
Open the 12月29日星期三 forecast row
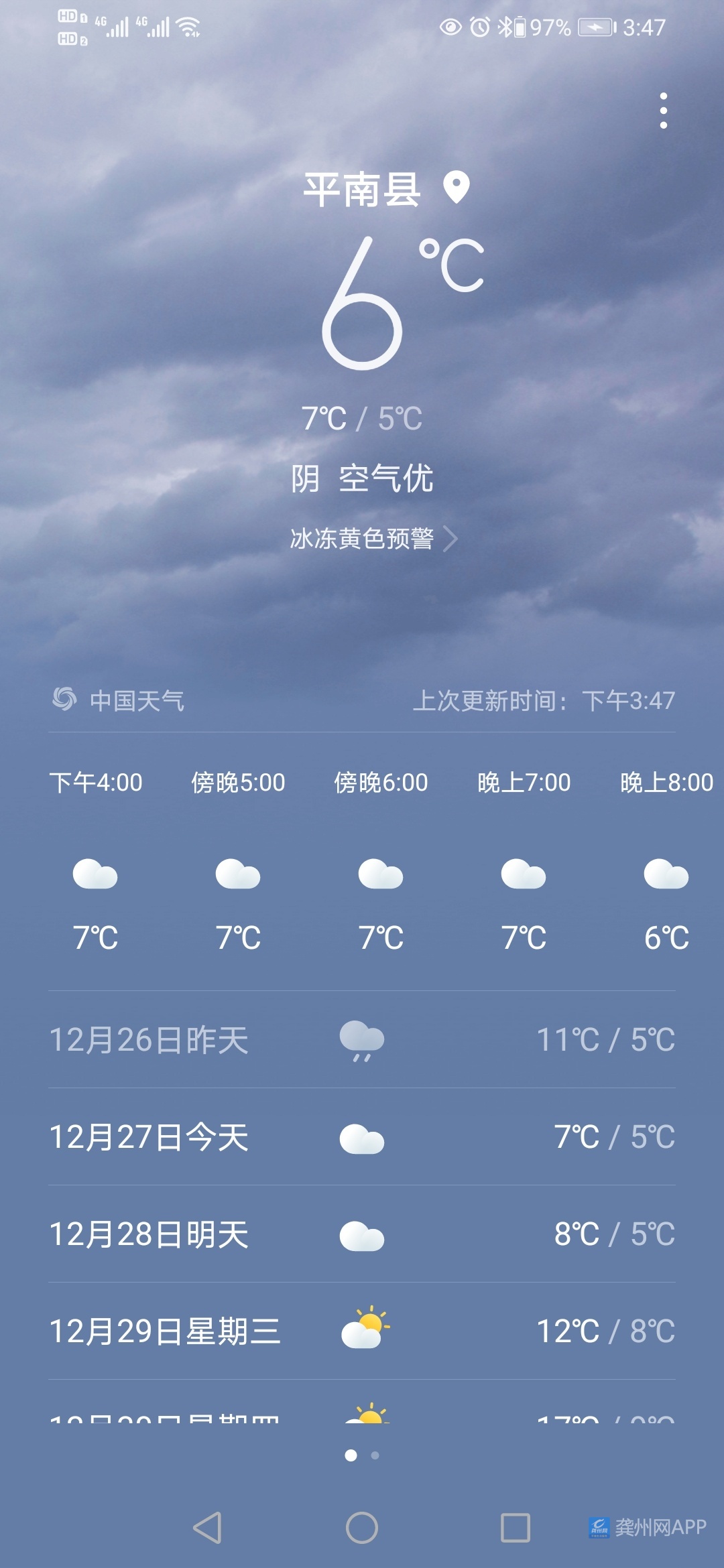click(362, 1331)
